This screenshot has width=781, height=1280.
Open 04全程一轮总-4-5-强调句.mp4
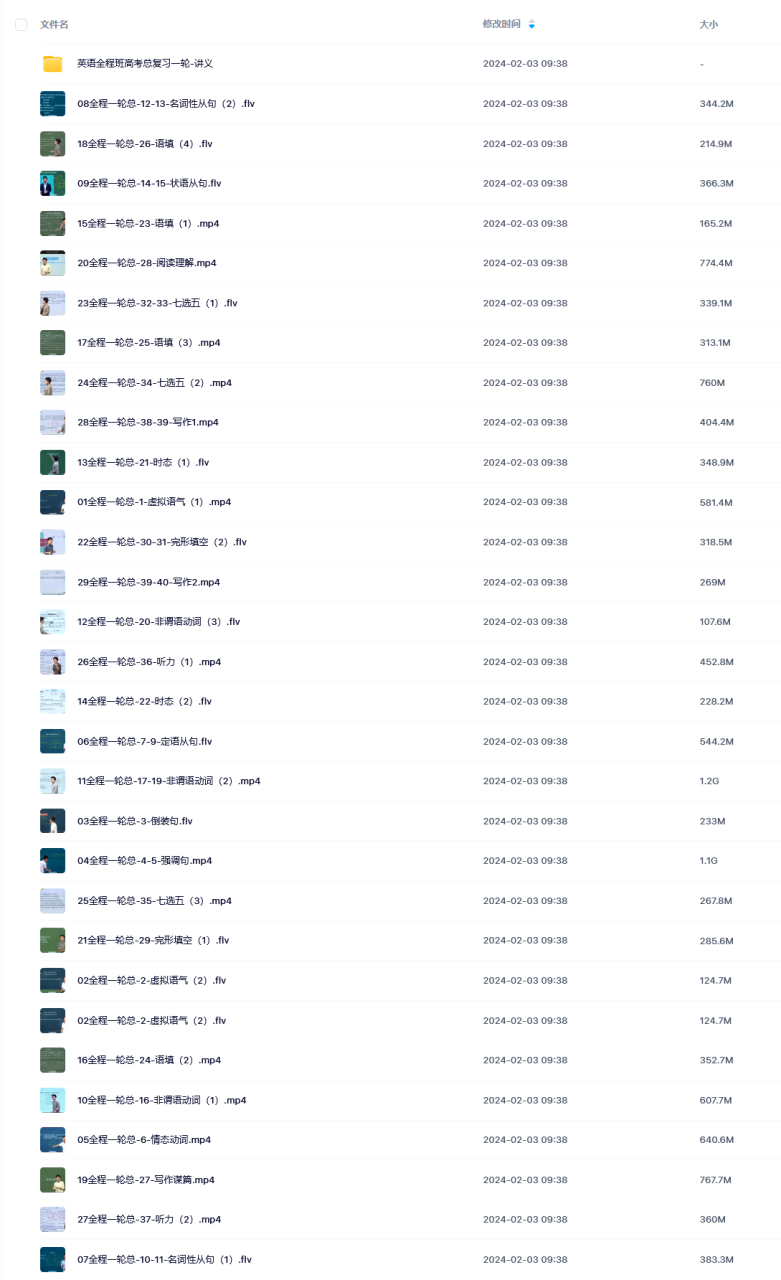click(144, 861)
